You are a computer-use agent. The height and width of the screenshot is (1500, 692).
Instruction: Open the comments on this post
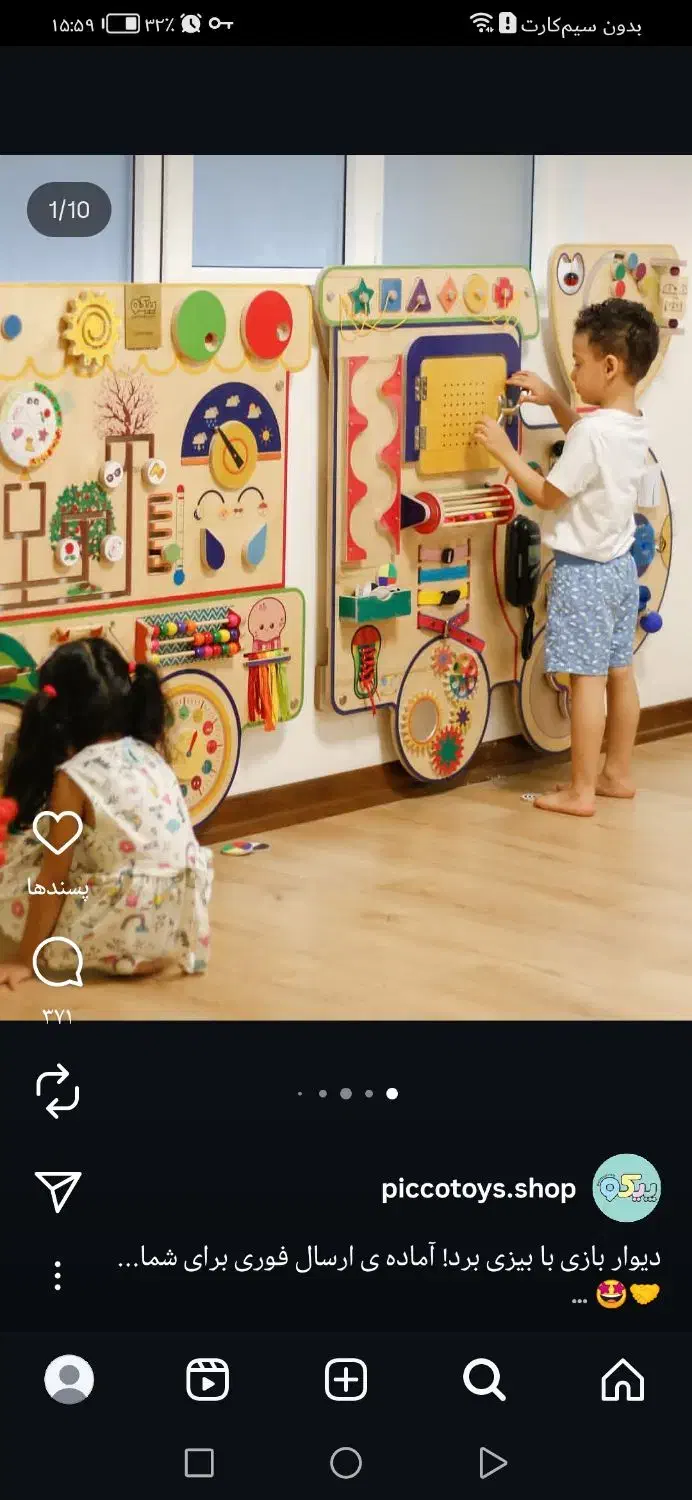tap(57, 962)
